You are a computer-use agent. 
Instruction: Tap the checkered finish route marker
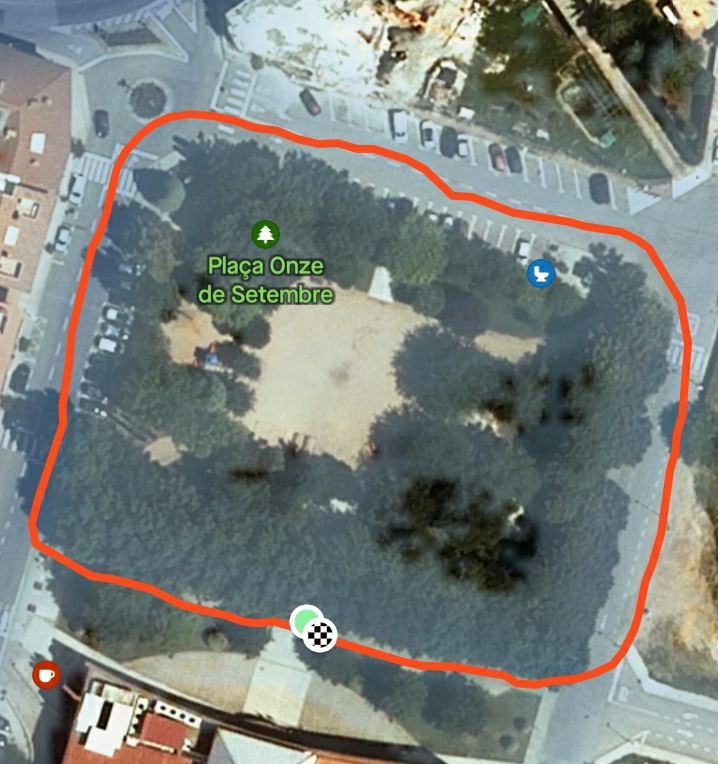click(321, 634)
